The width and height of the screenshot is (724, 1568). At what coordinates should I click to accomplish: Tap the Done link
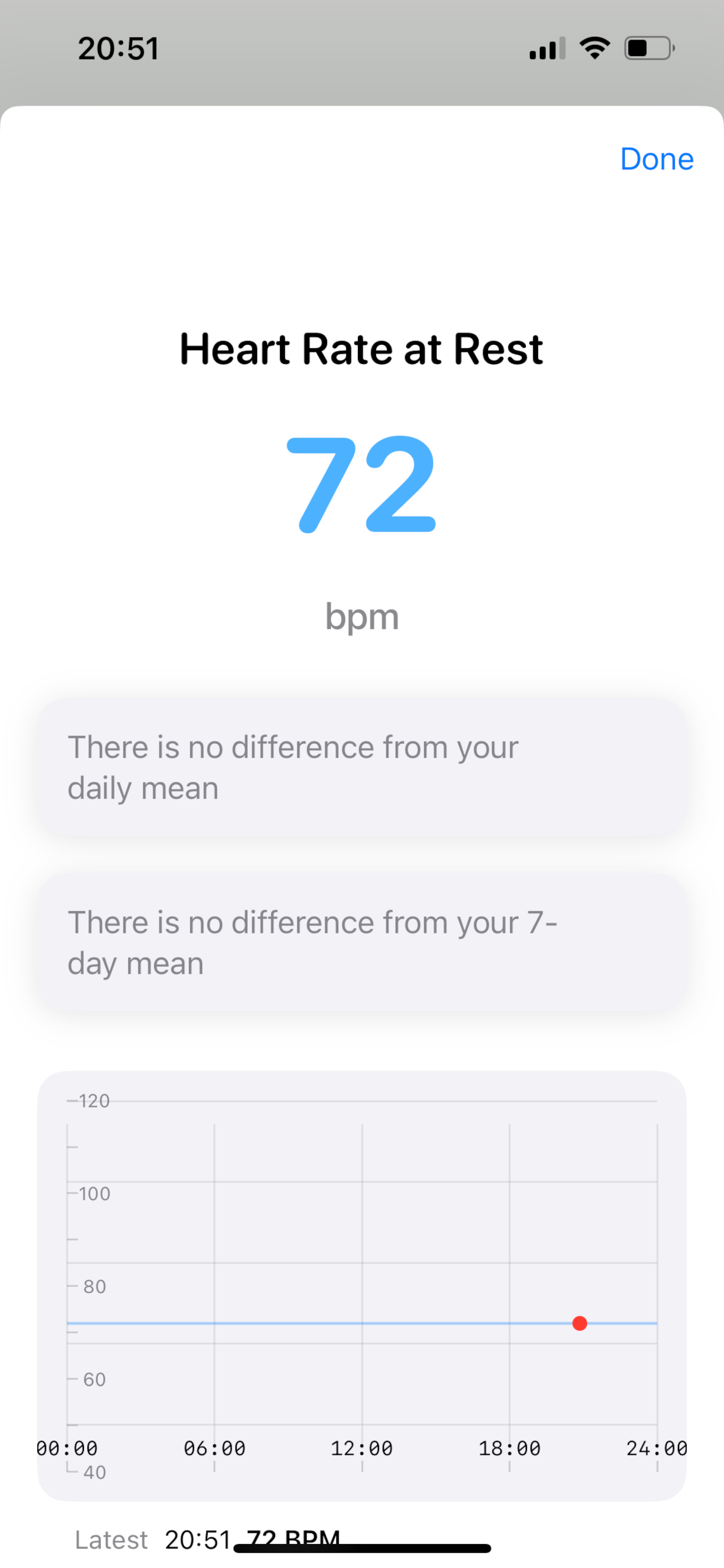(x=657, y=159)
